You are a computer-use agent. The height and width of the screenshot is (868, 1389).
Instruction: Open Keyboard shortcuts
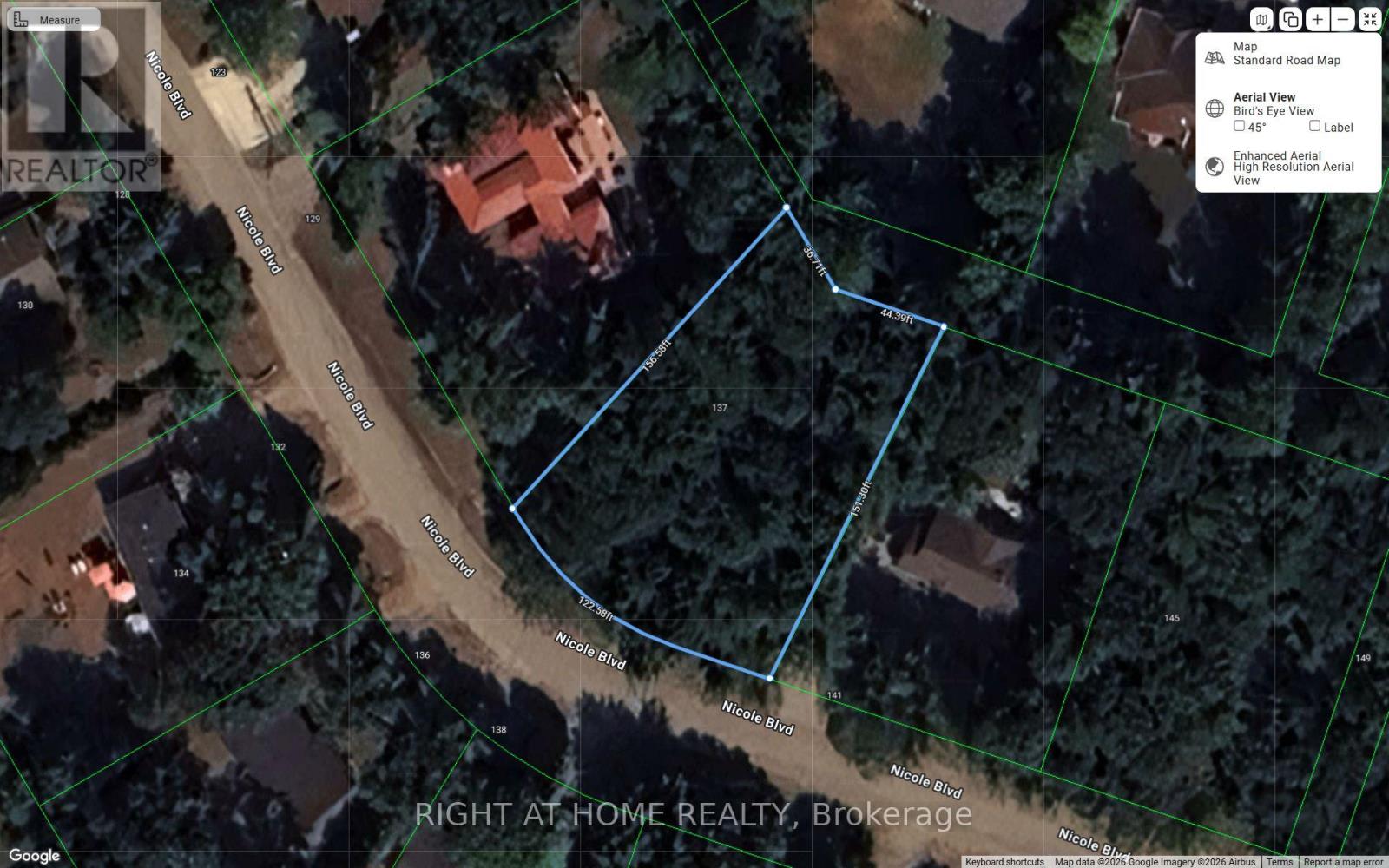1004,862
